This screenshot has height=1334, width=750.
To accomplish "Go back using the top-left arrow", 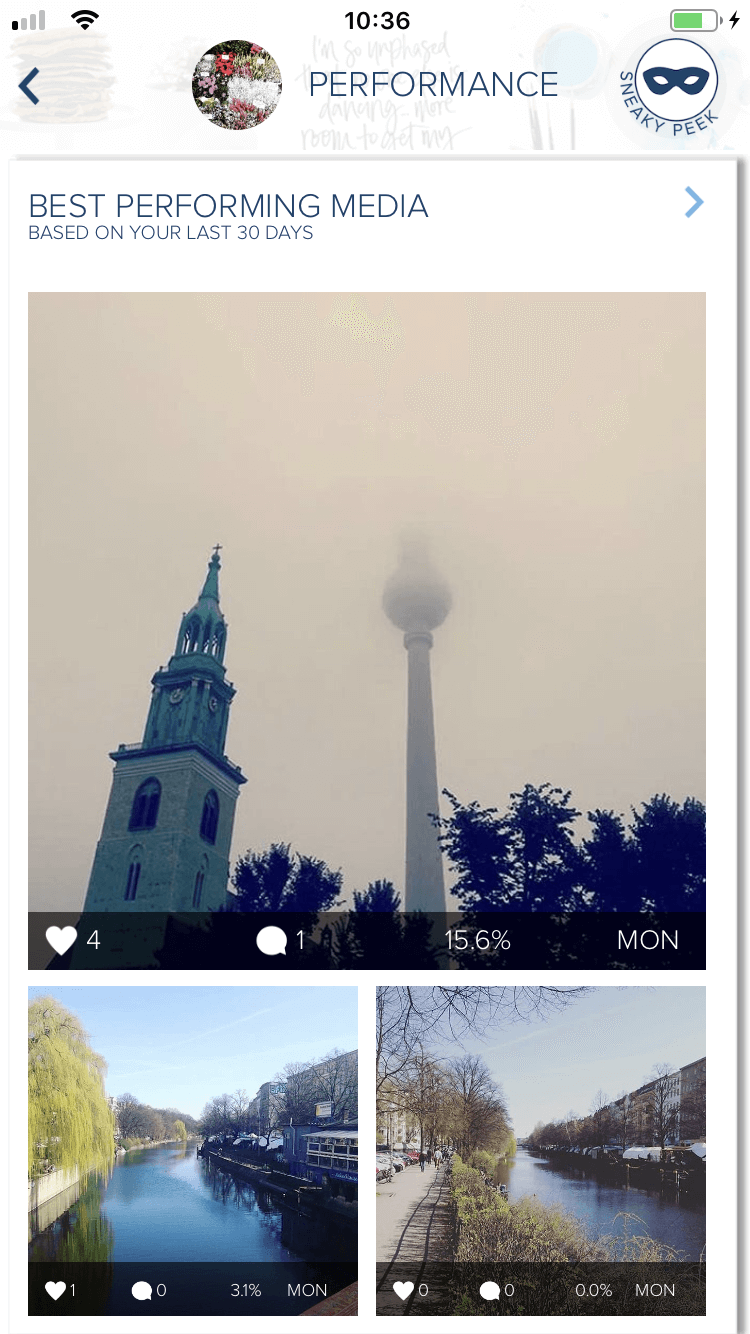I will (29, 86).
